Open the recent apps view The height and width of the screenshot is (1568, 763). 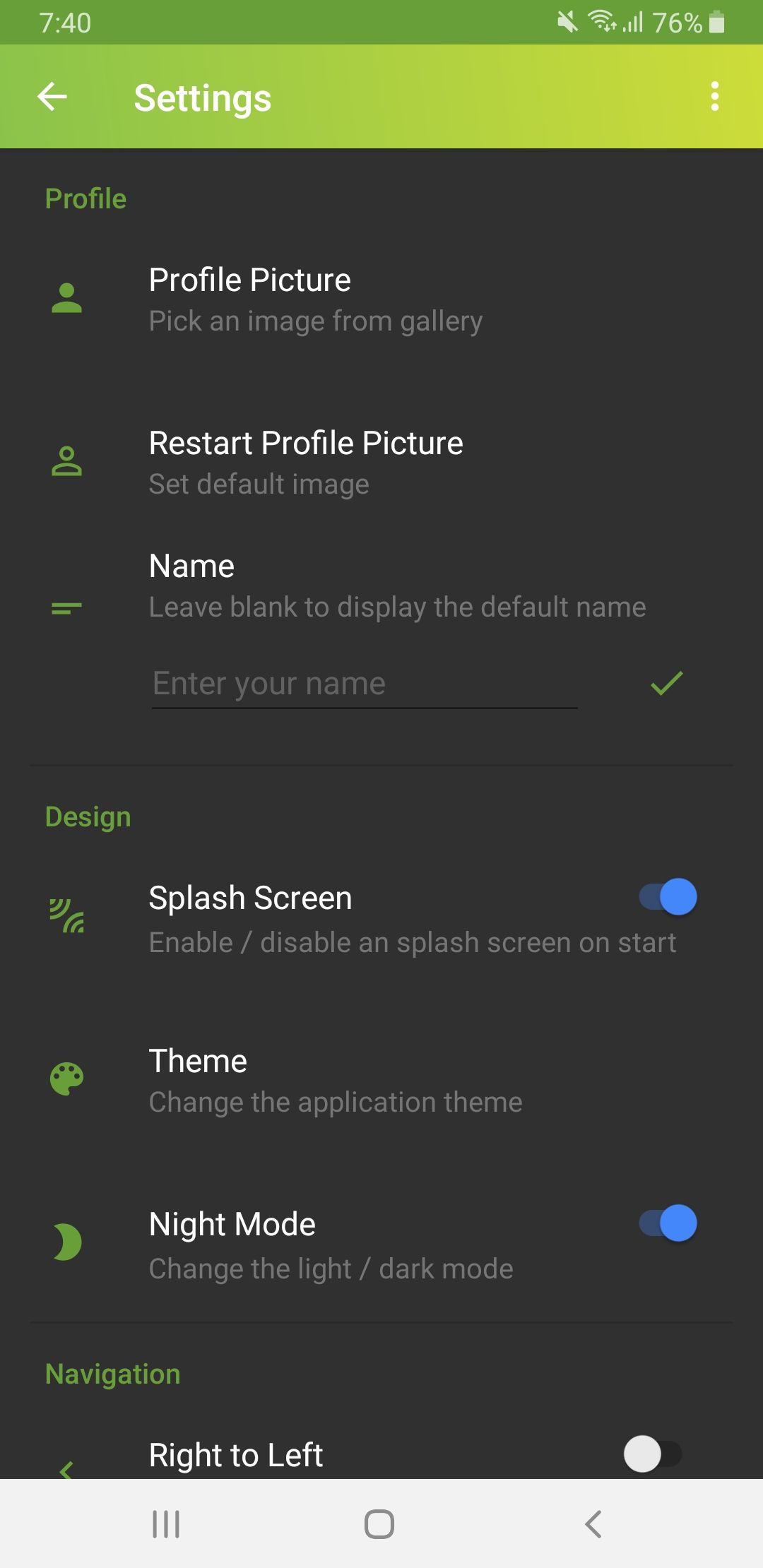(166, 1524)
